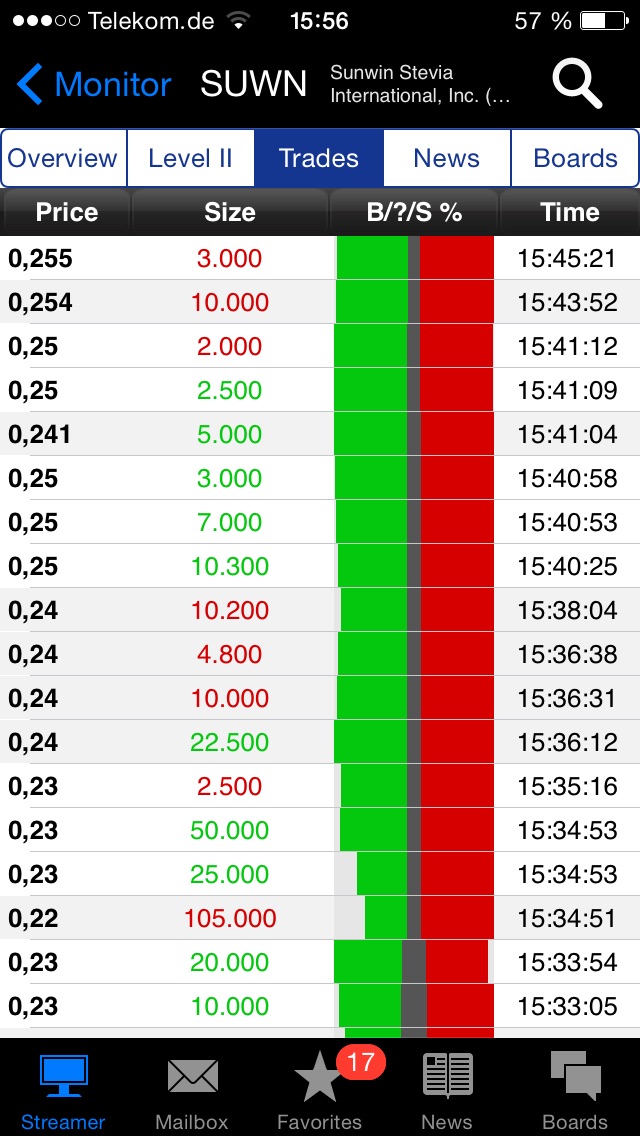The height and width of the screenshot is (1136, 640).
Task: Go back to Monitor
Action: pos(93,85)
